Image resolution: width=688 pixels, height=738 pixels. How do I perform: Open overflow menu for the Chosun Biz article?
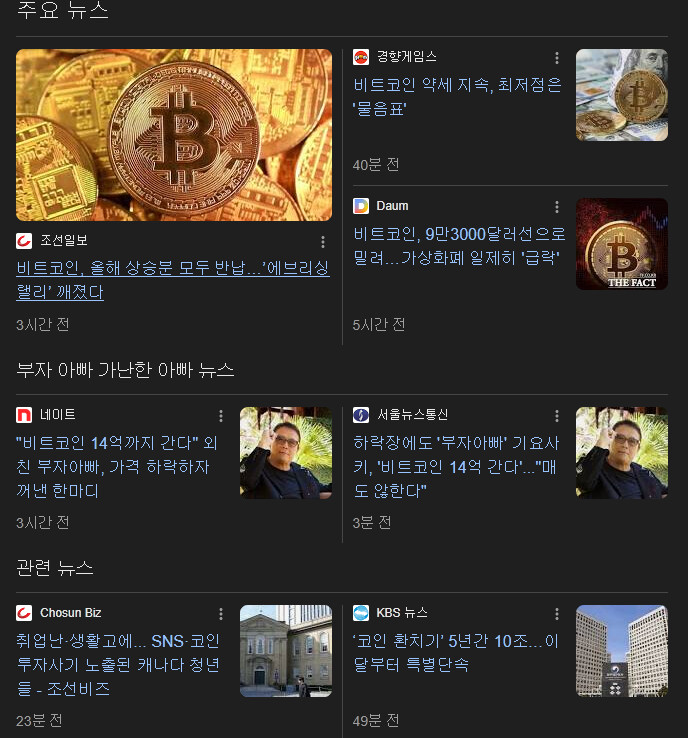tap(221, 613)
